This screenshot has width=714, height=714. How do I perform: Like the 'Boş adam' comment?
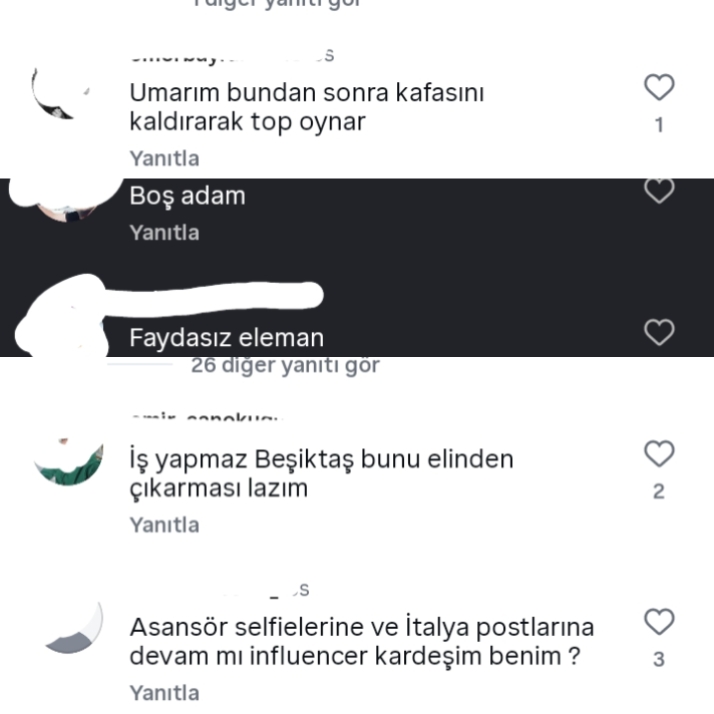(x=659, y=191)
